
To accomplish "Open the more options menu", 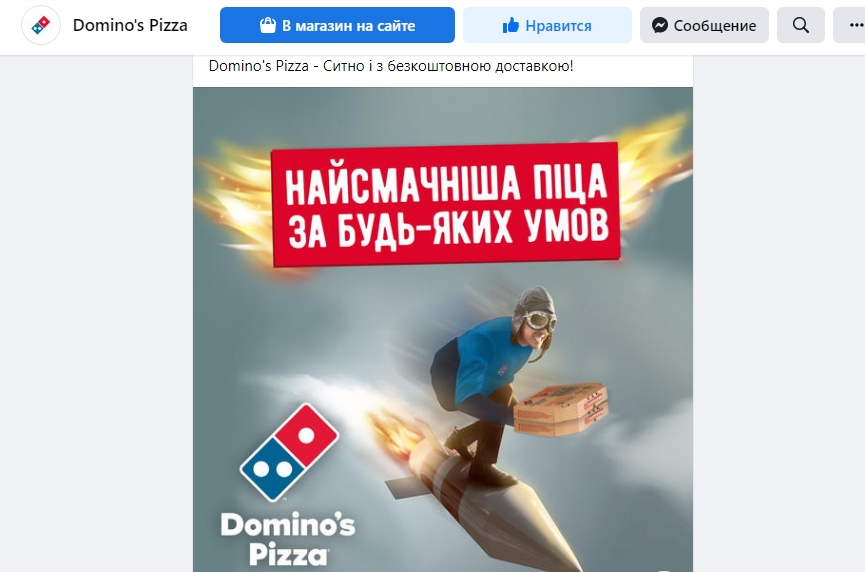I will (850, 25).
